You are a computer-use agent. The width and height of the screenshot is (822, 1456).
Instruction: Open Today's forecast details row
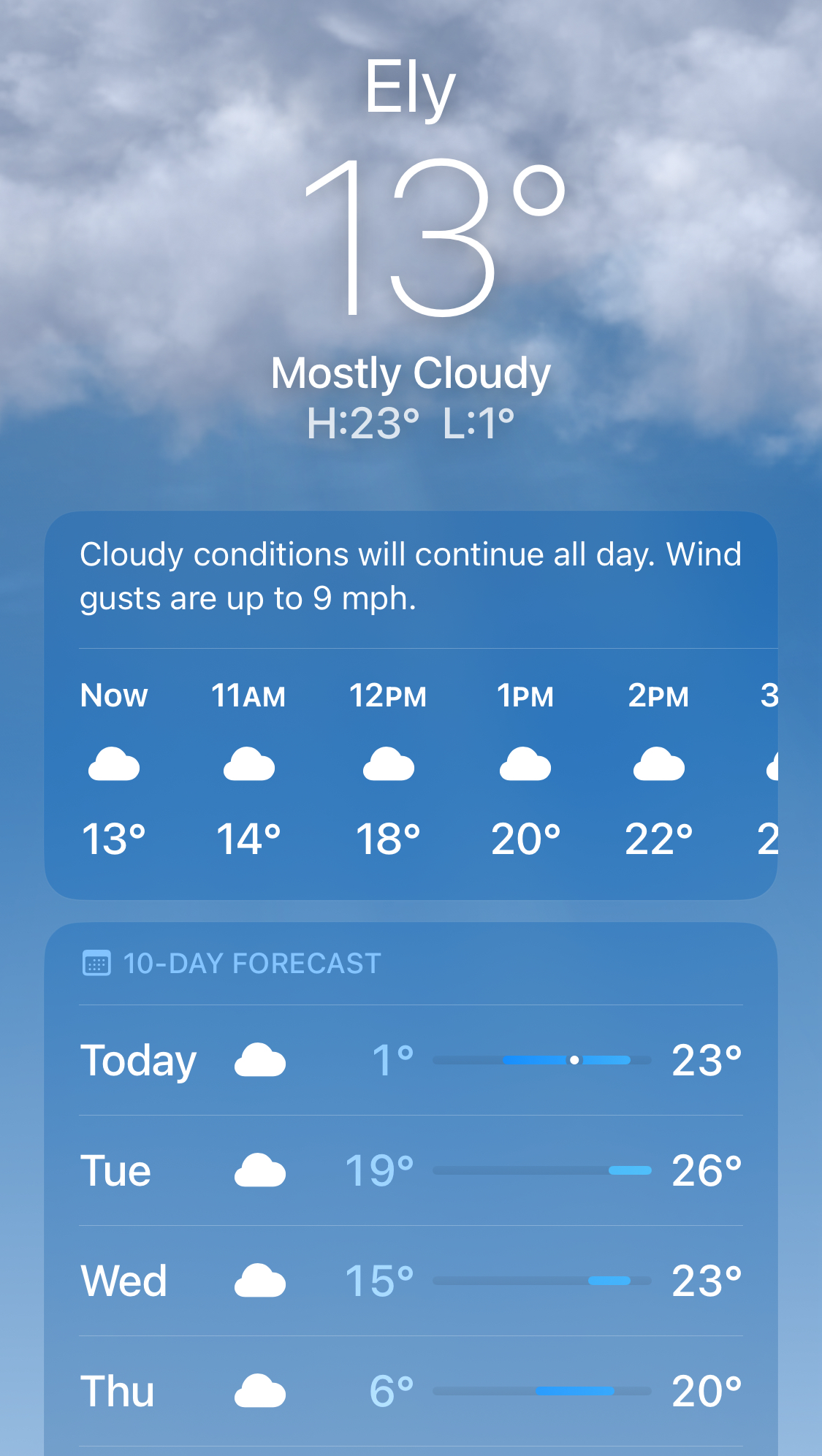[411, 1060]
